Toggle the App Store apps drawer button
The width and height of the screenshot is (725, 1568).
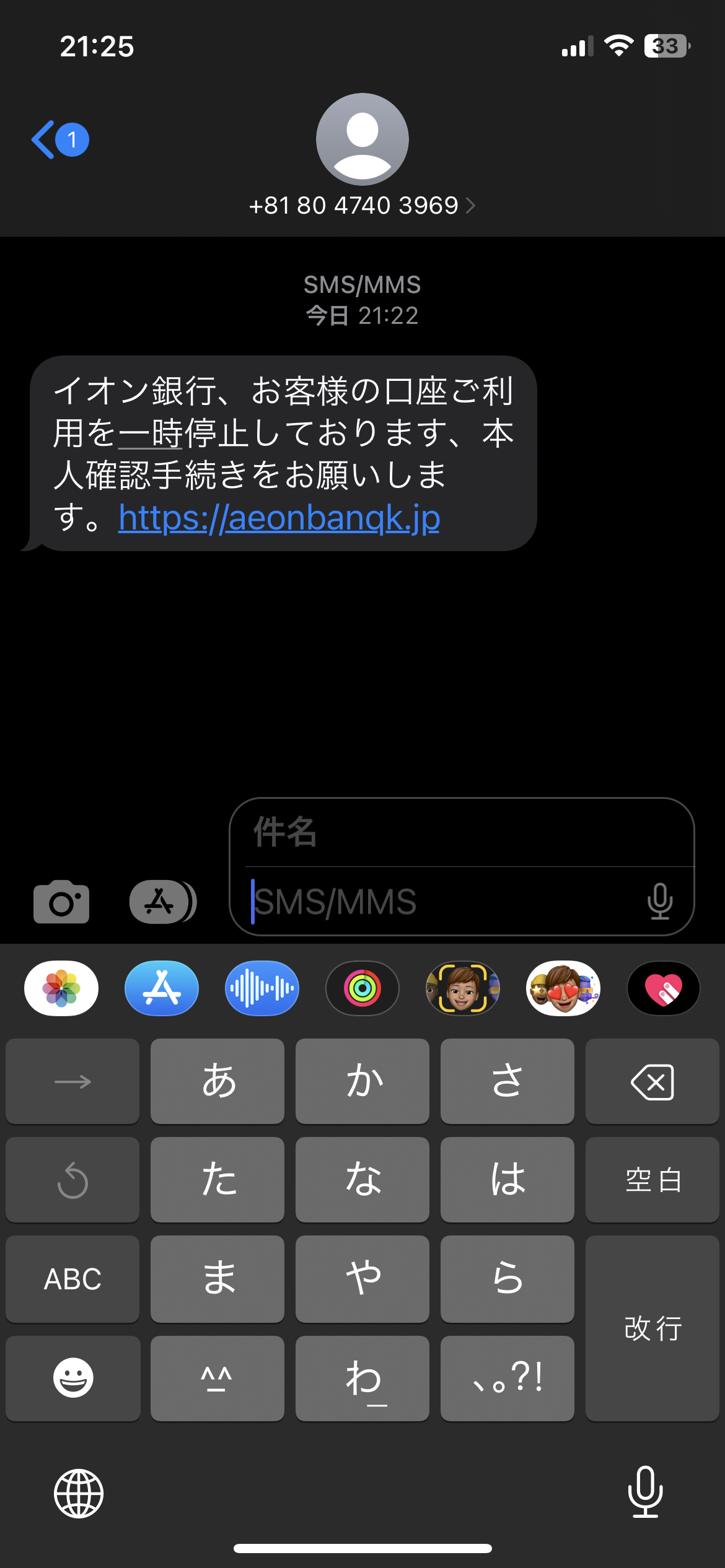click(163, 902)
